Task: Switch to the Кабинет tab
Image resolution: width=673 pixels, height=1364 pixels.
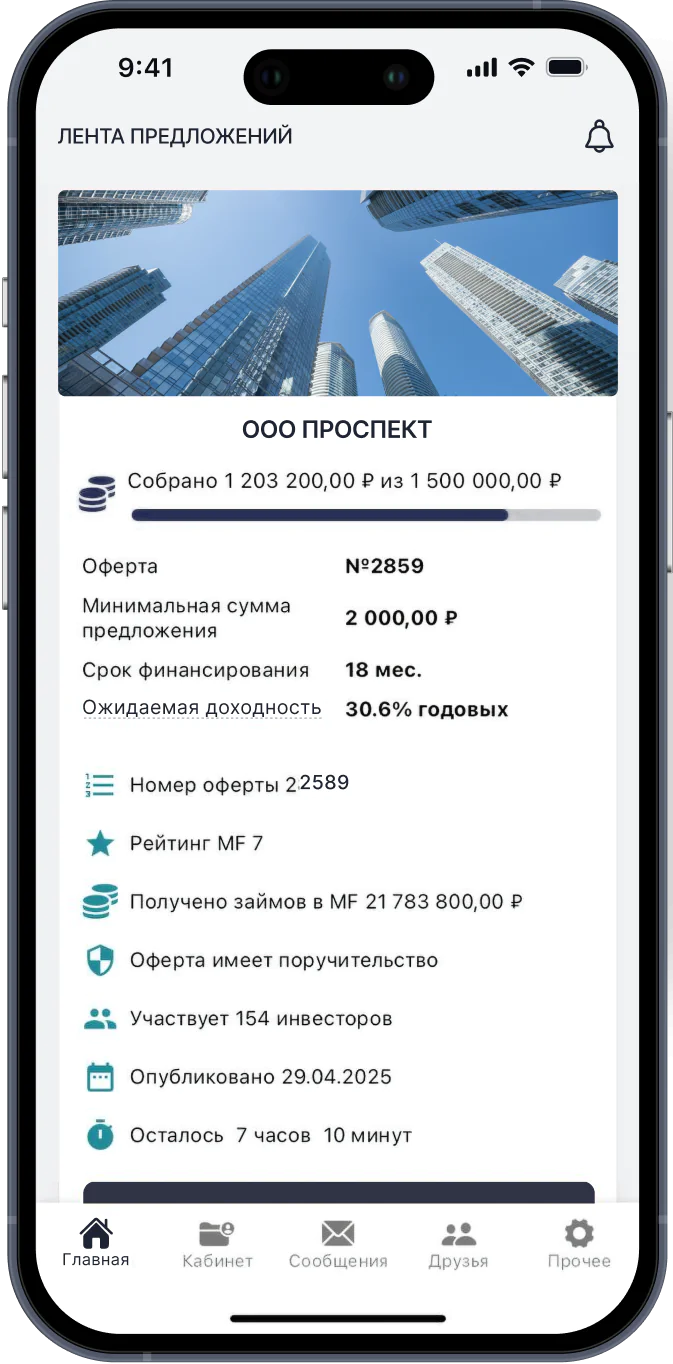Action: tap(217, 1243)
